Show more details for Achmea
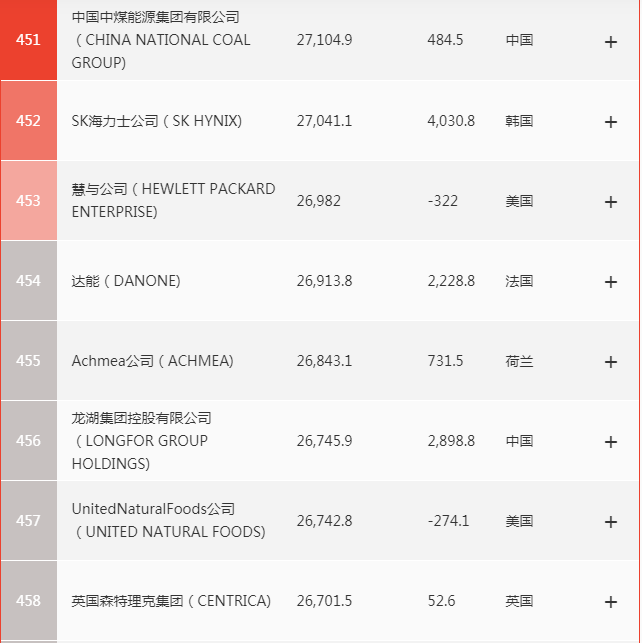The width and height of the screenshot is (642, 643). click(611, 362)
